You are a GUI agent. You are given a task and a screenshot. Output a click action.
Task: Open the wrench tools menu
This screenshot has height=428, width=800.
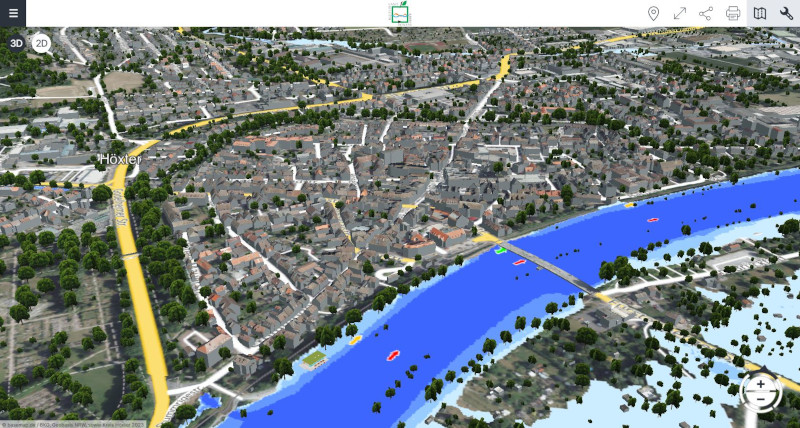pyautogui.click(x=786, y=13)
